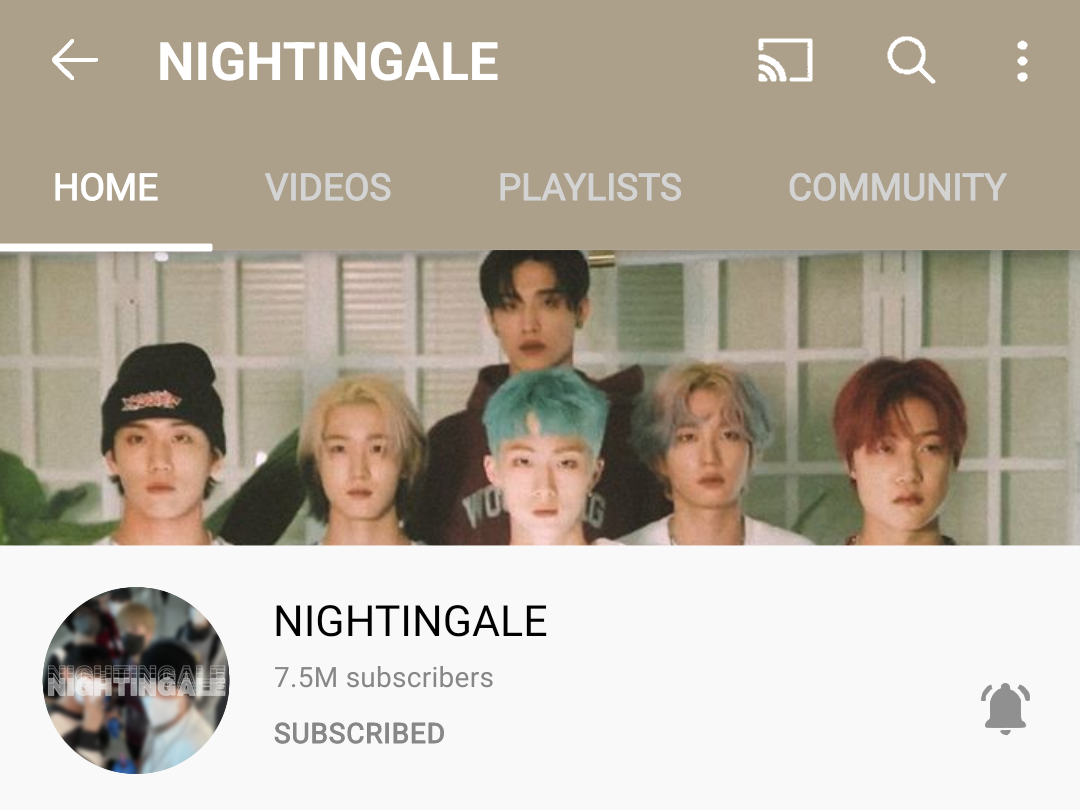Switch to the Videos tab

point(328,187)
